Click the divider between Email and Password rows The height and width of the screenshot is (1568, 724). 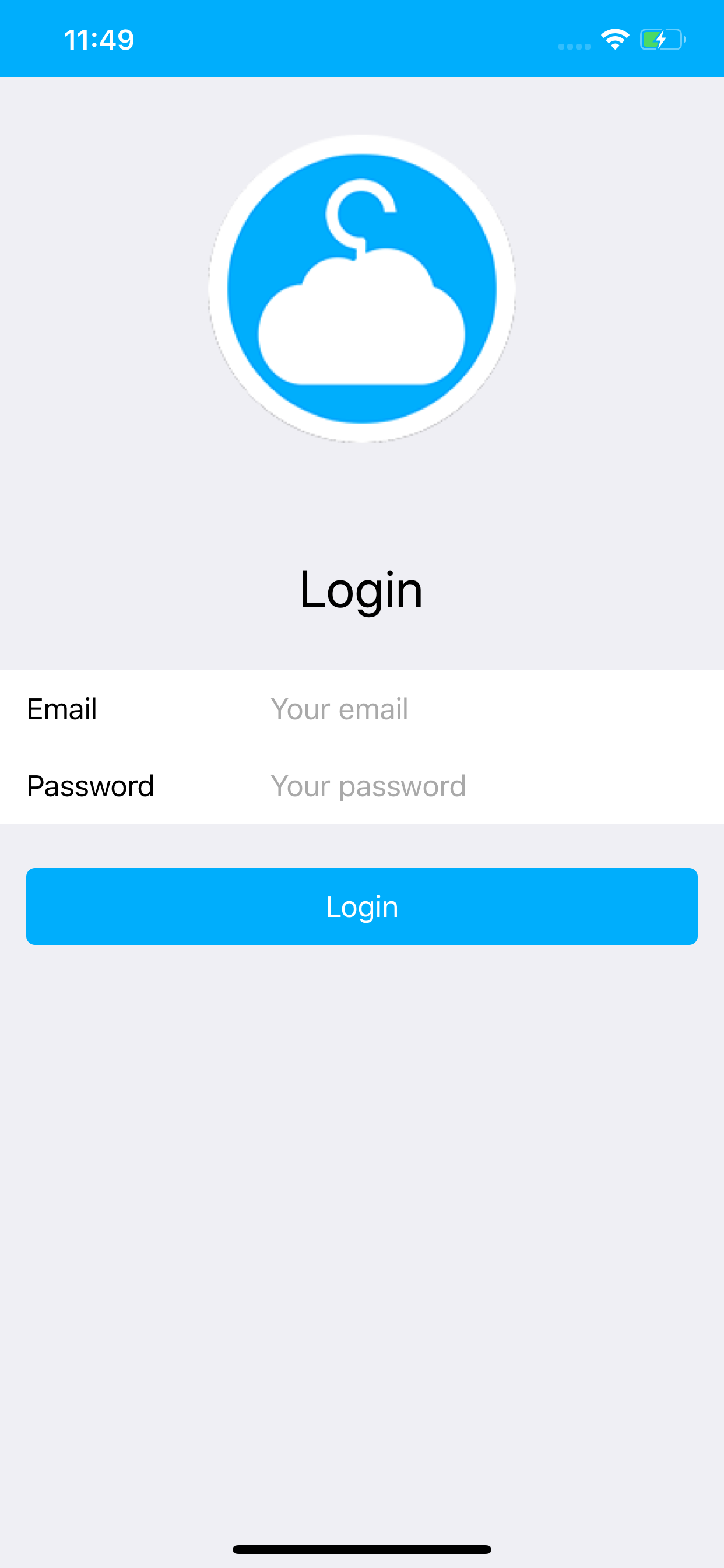click(x=374, y=747)
